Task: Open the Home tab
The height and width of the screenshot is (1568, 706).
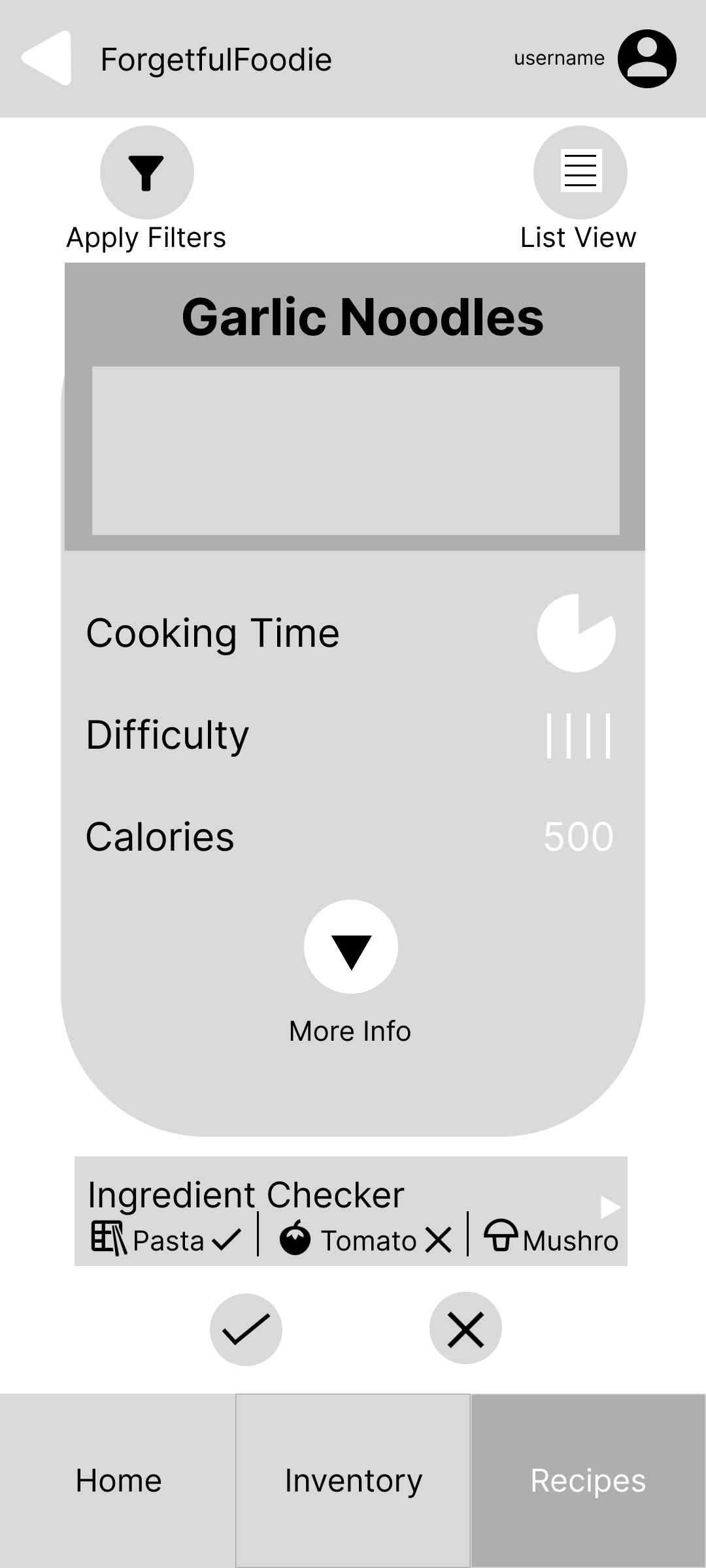Action: (x=118, y=1480)
